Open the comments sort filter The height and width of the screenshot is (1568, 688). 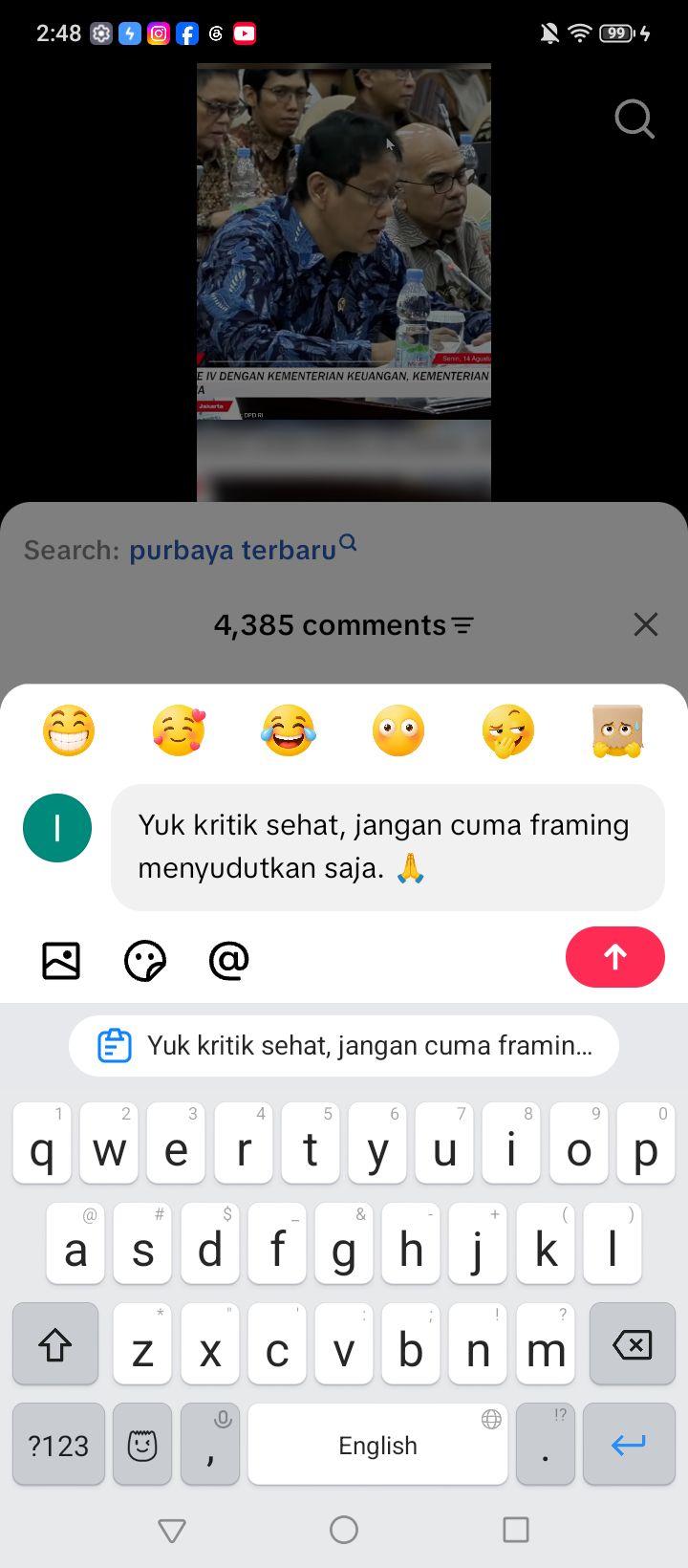462,625
